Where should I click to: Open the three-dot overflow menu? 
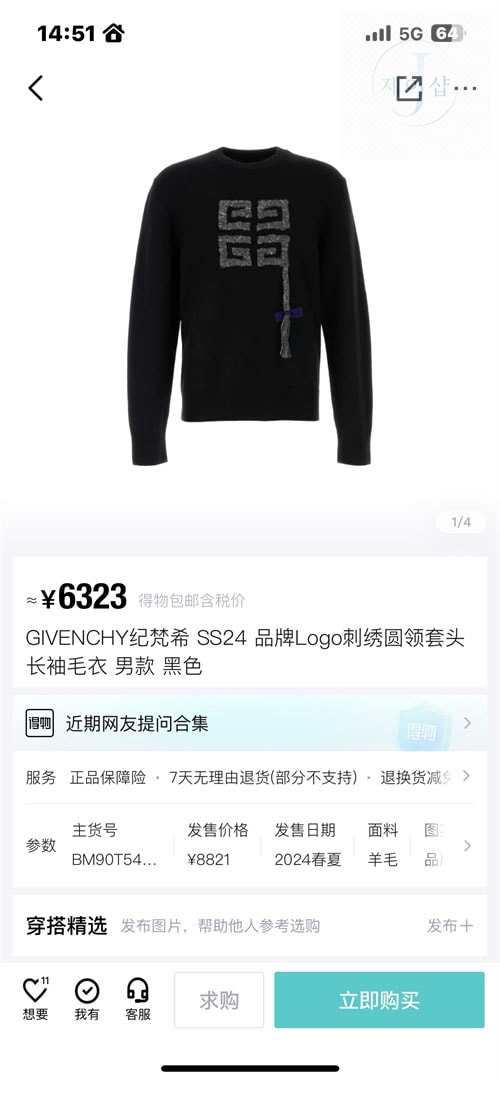[465, 88]
